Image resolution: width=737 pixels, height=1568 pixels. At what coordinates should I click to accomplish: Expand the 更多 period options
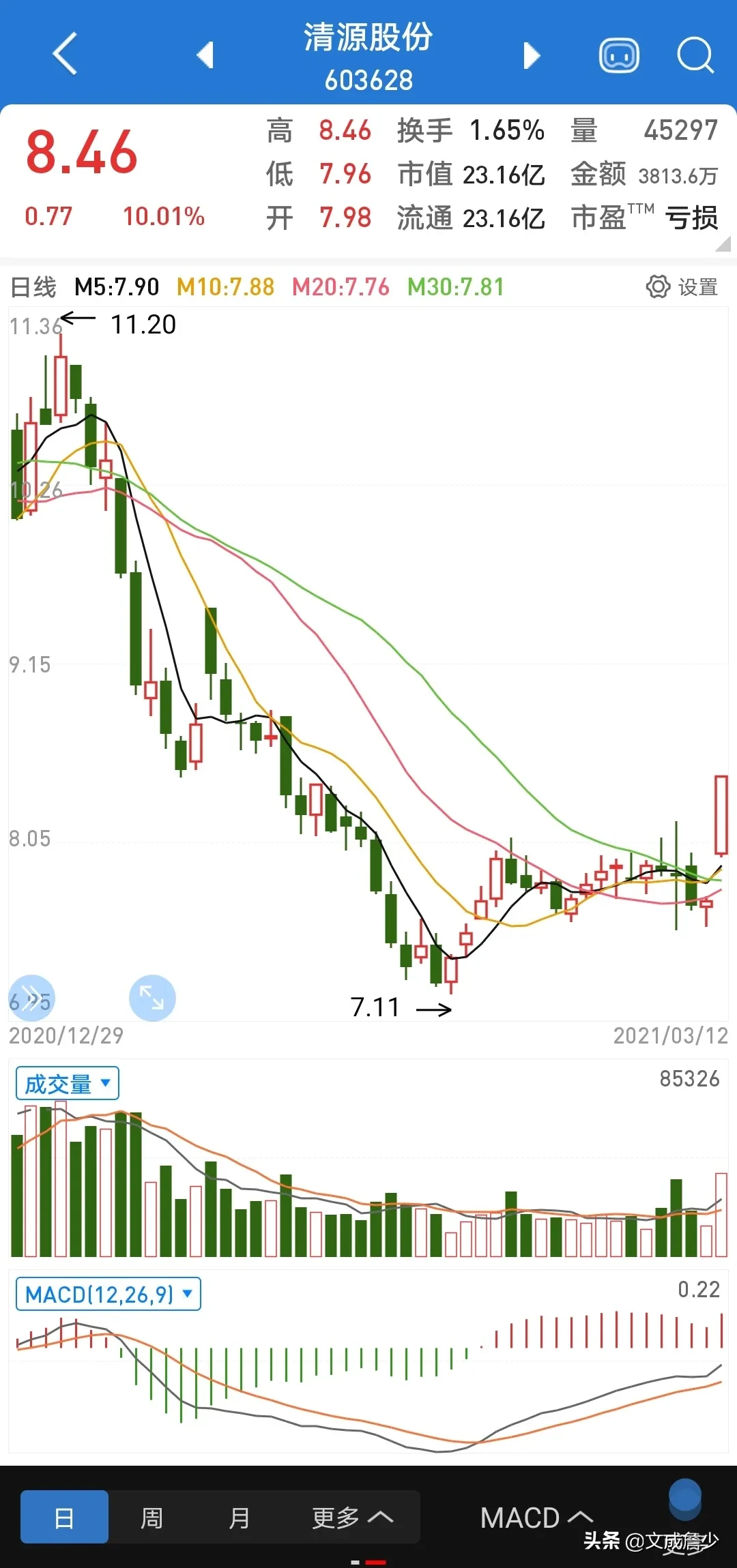[x=352, y=1517]
